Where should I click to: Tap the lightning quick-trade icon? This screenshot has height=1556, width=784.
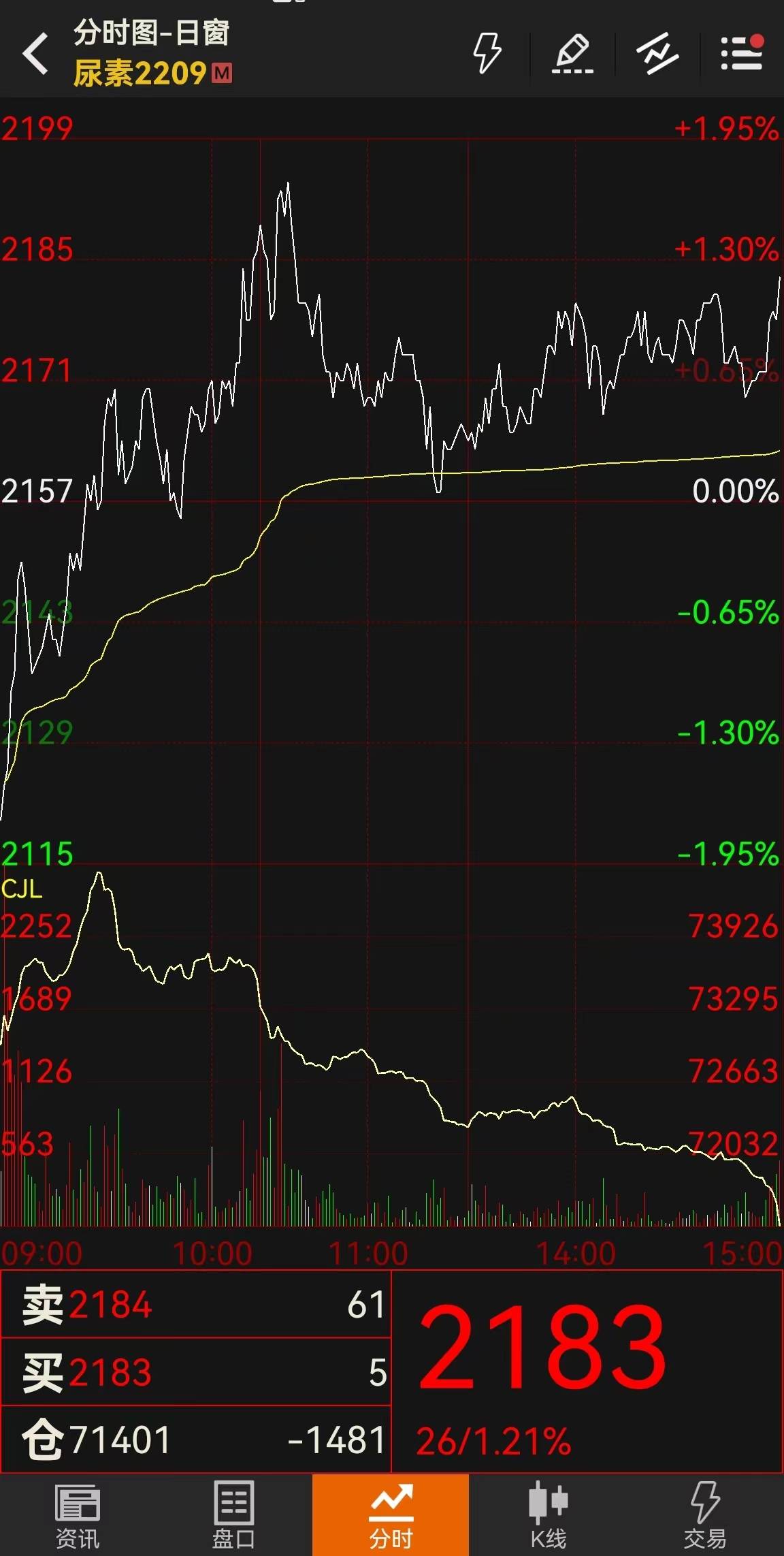point(487,53)
